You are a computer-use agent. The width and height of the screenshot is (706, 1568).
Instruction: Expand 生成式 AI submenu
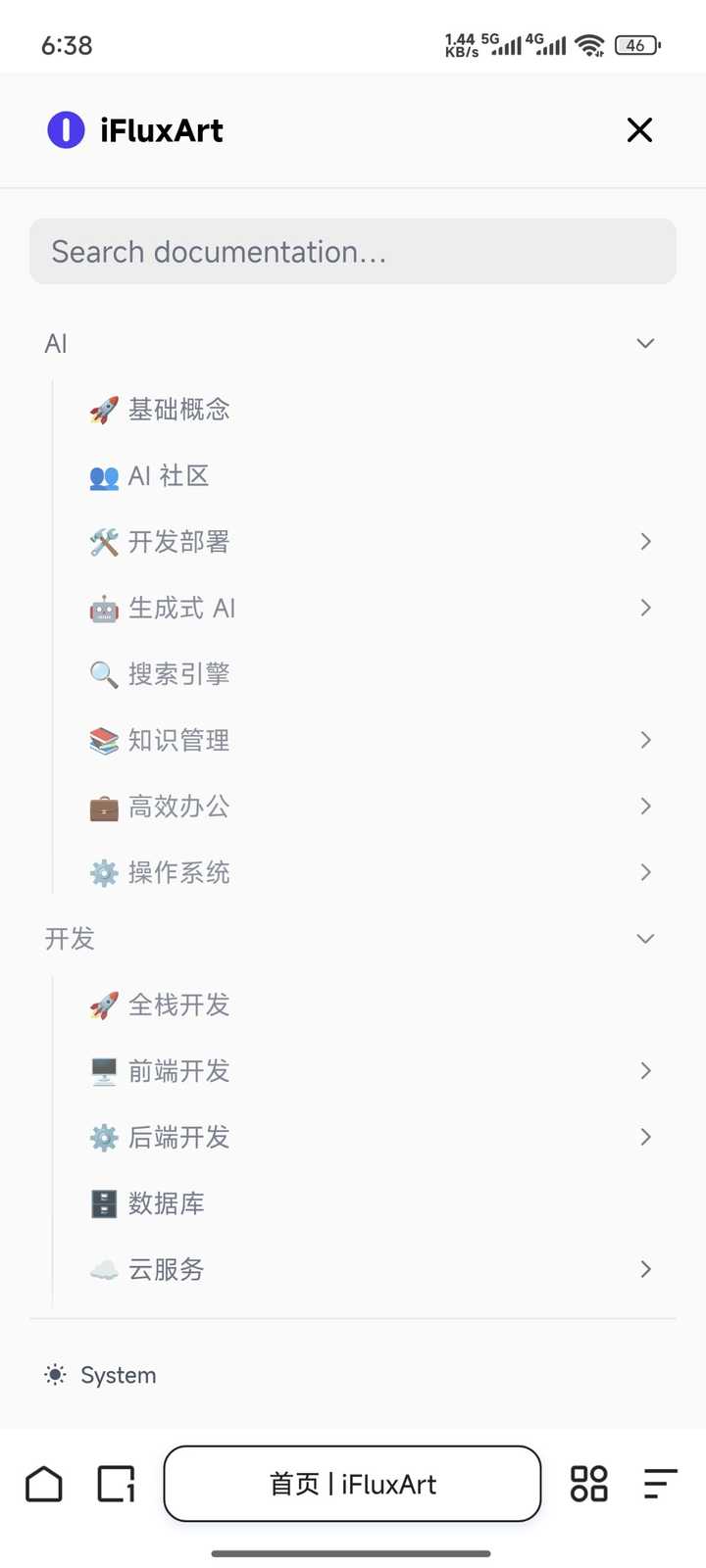click(x=644, y=608)
